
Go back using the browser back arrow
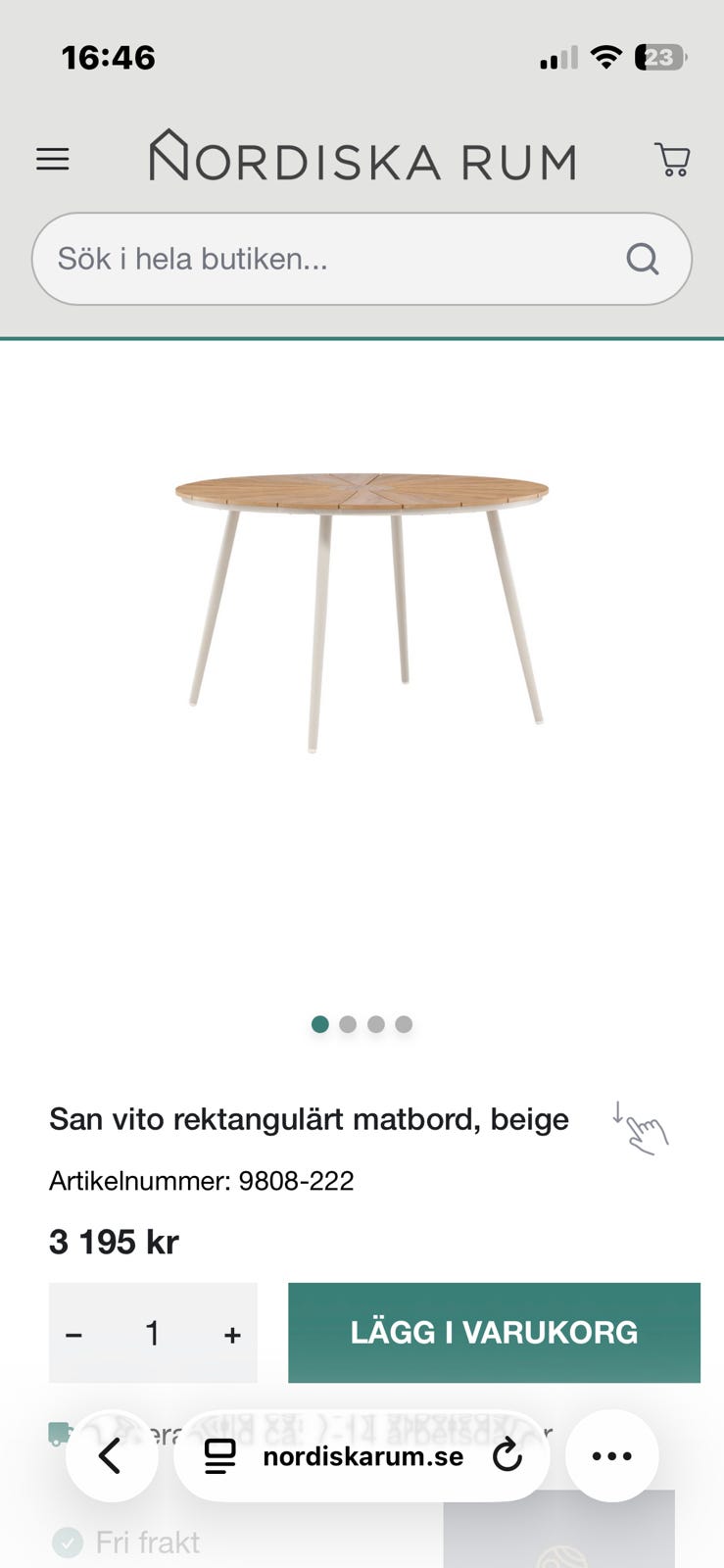pos(112,1456)
